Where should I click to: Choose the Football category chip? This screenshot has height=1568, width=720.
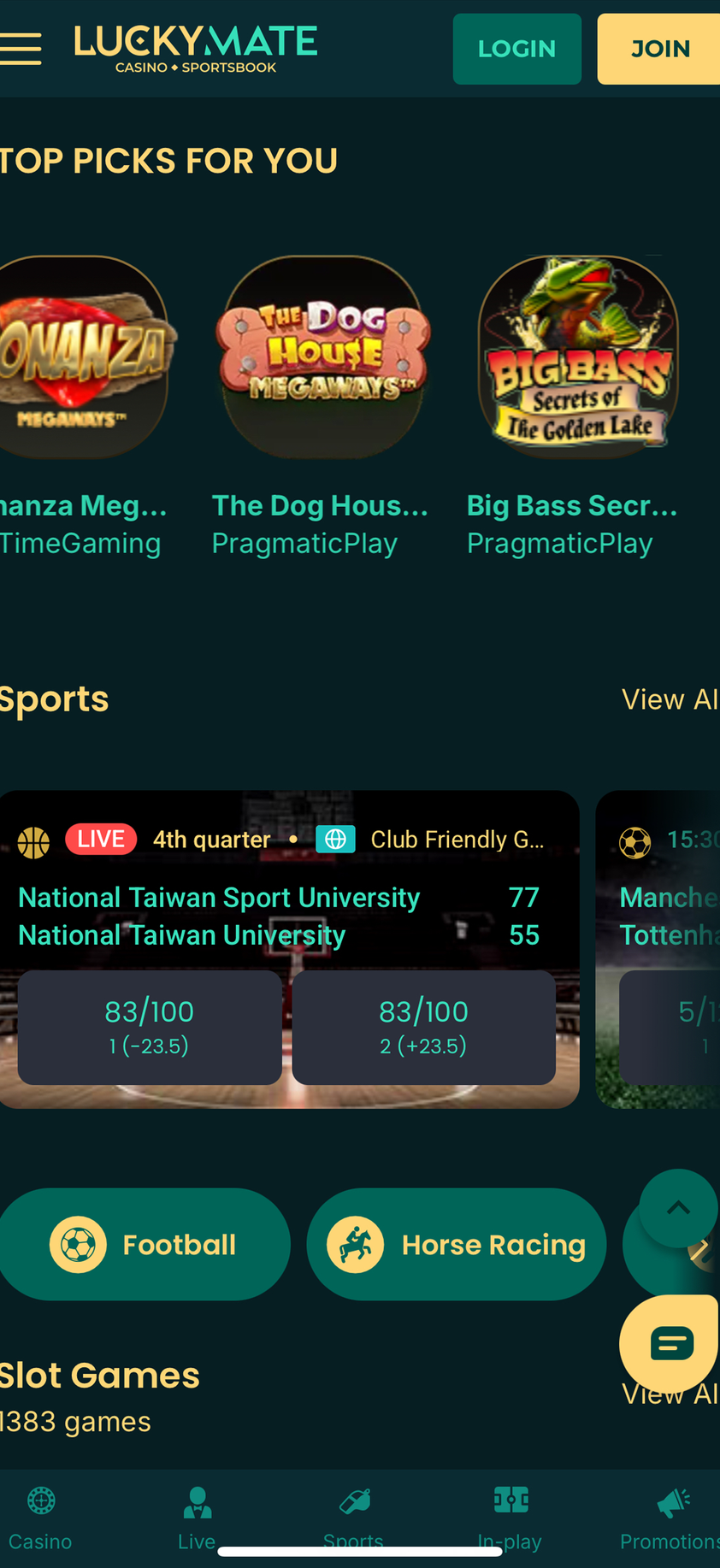point(144,1244)
